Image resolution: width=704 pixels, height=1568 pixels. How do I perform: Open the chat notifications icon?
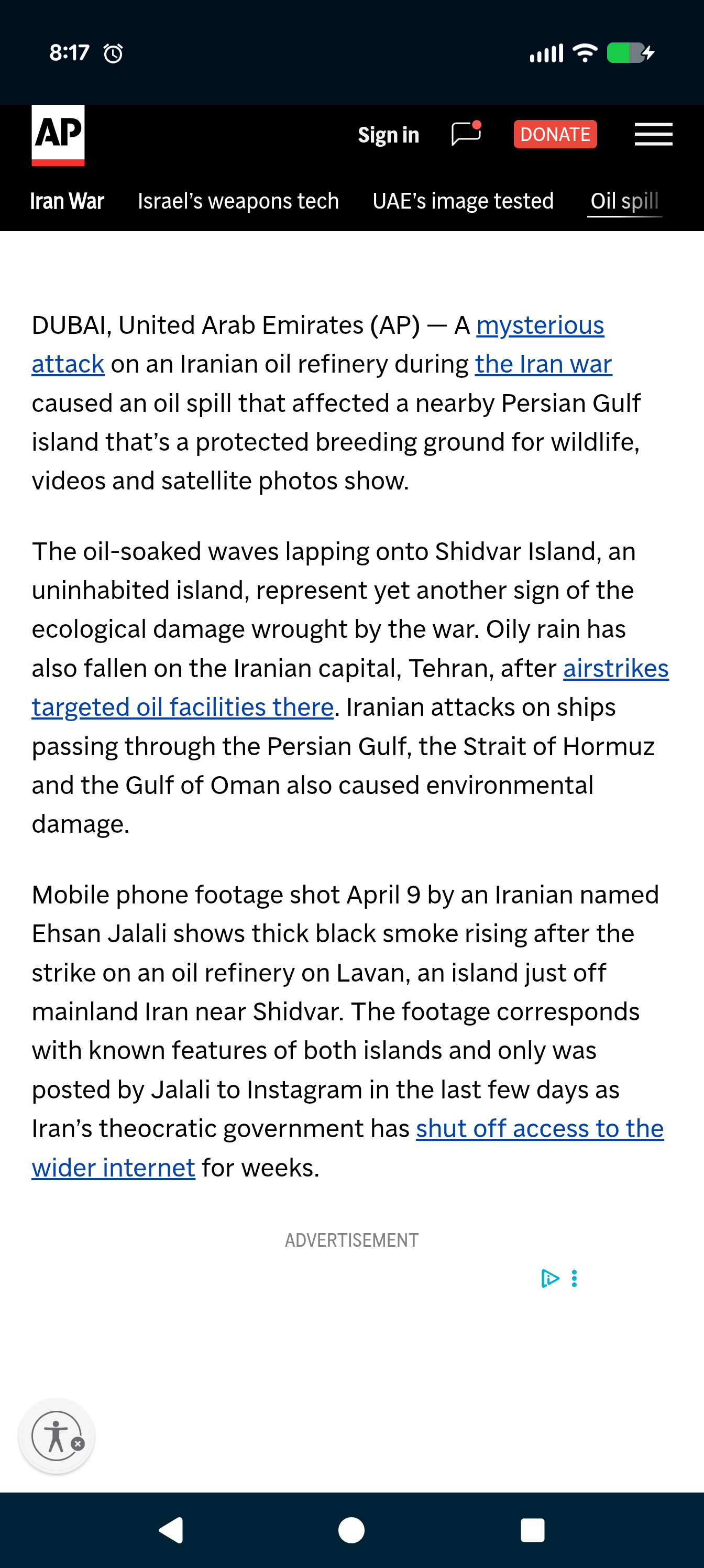(467, 133)
